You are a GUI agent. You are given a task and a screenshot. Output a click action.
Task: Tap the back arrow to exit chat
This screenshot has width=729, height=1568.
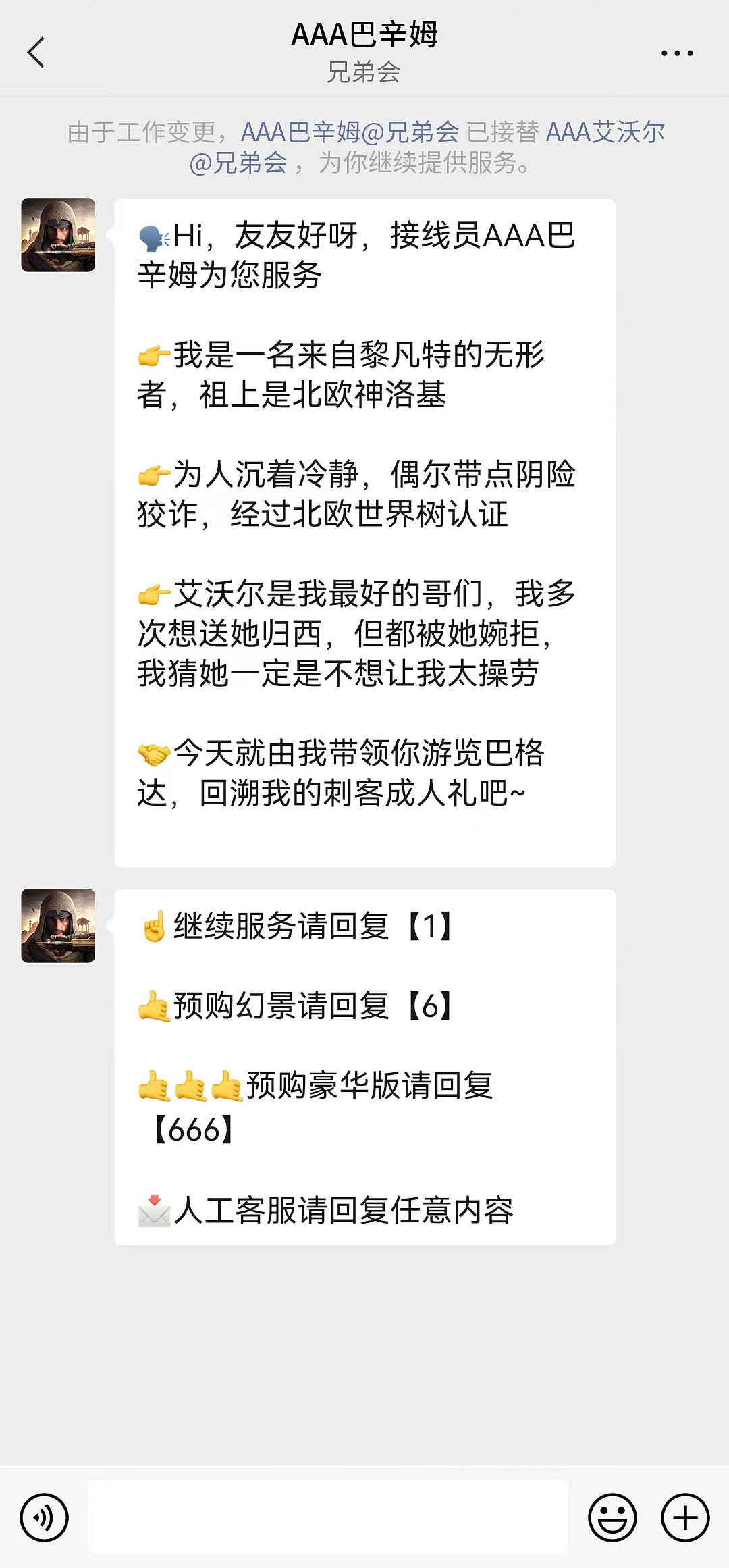pos(37,51)
